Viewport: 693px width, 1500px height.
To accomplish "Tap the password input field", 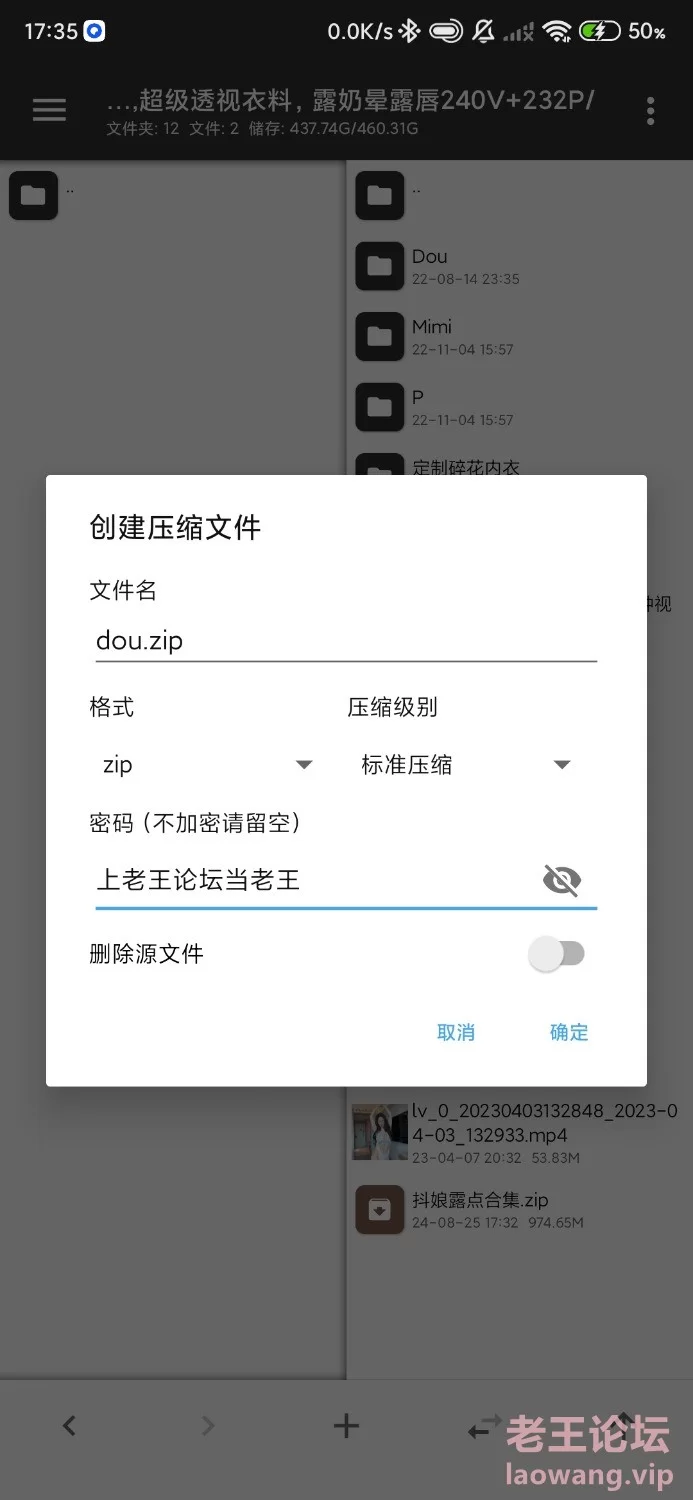I will coord(315,880).
